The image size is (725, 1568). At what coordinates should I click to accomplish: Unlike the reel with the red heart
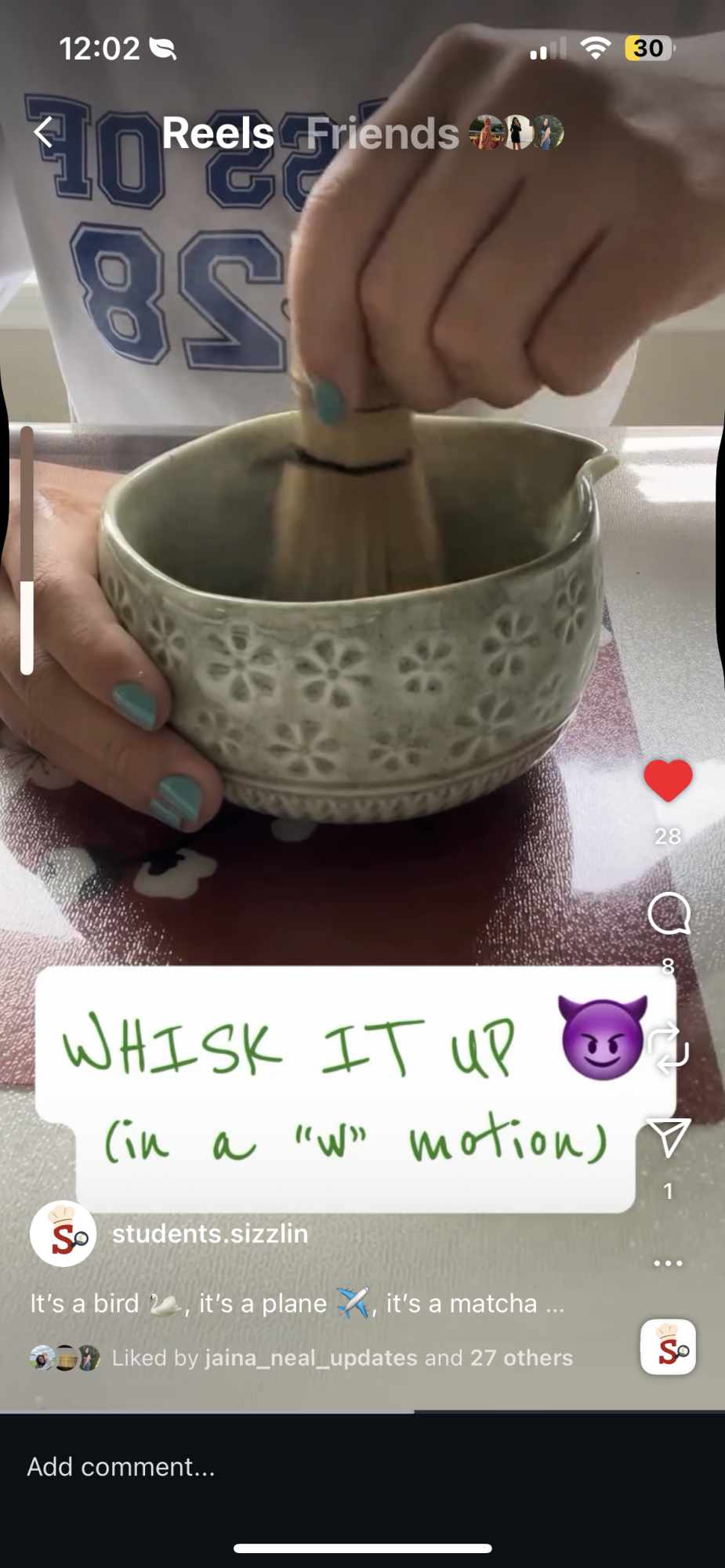click(x=668, y=780)
